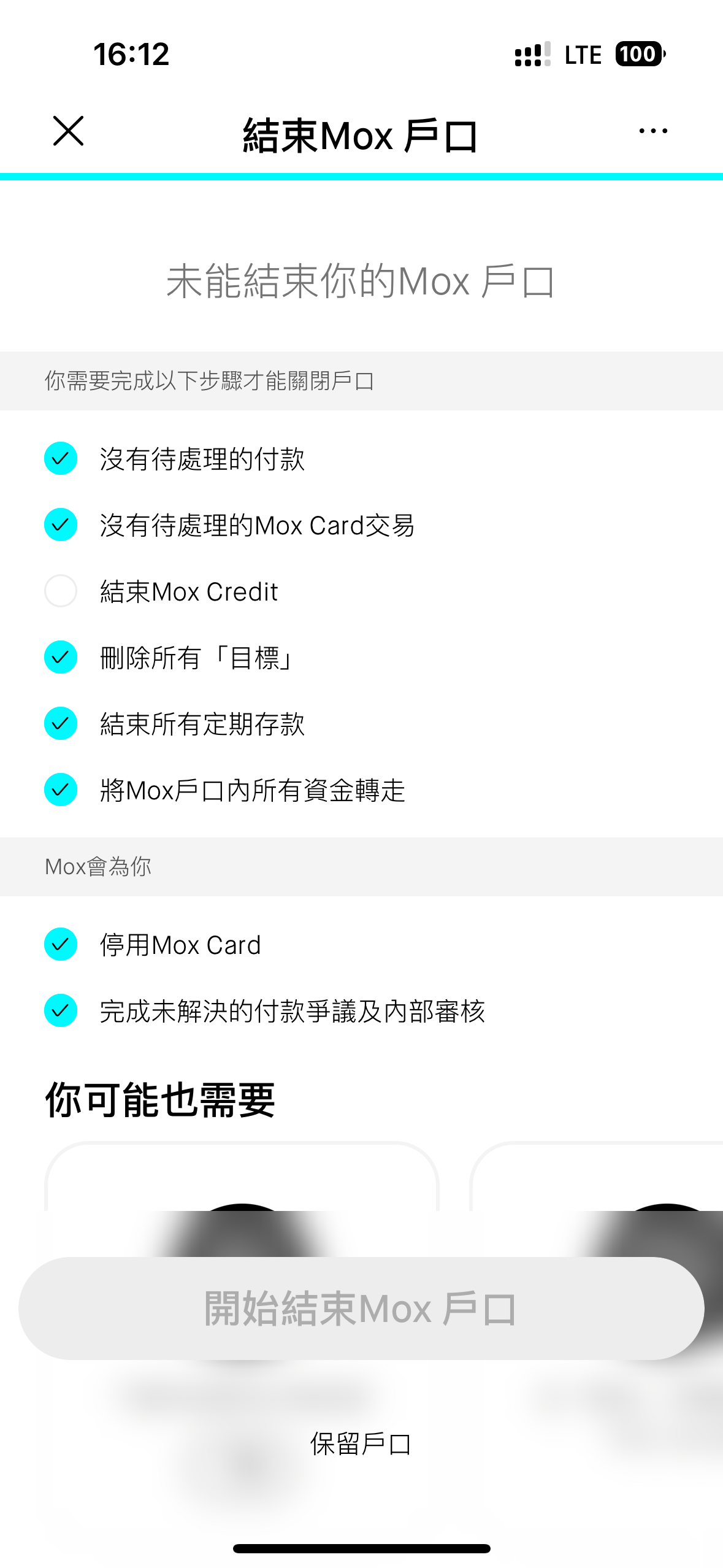Screen dimensions: 723x1568
Task: Close the 結束Mox 戶口 screen
Action: [x=68, y=131]
